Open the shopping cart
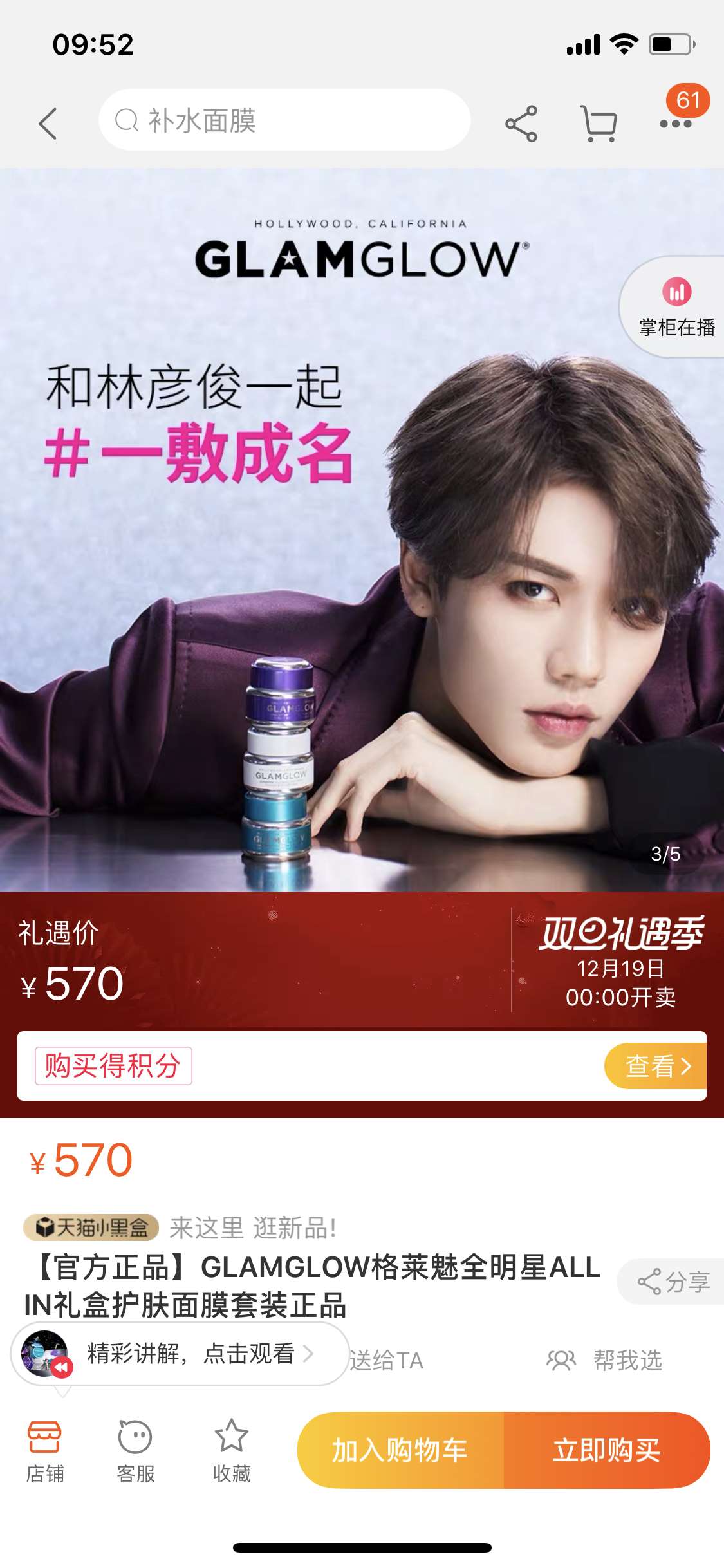 (x=599, y=123)
